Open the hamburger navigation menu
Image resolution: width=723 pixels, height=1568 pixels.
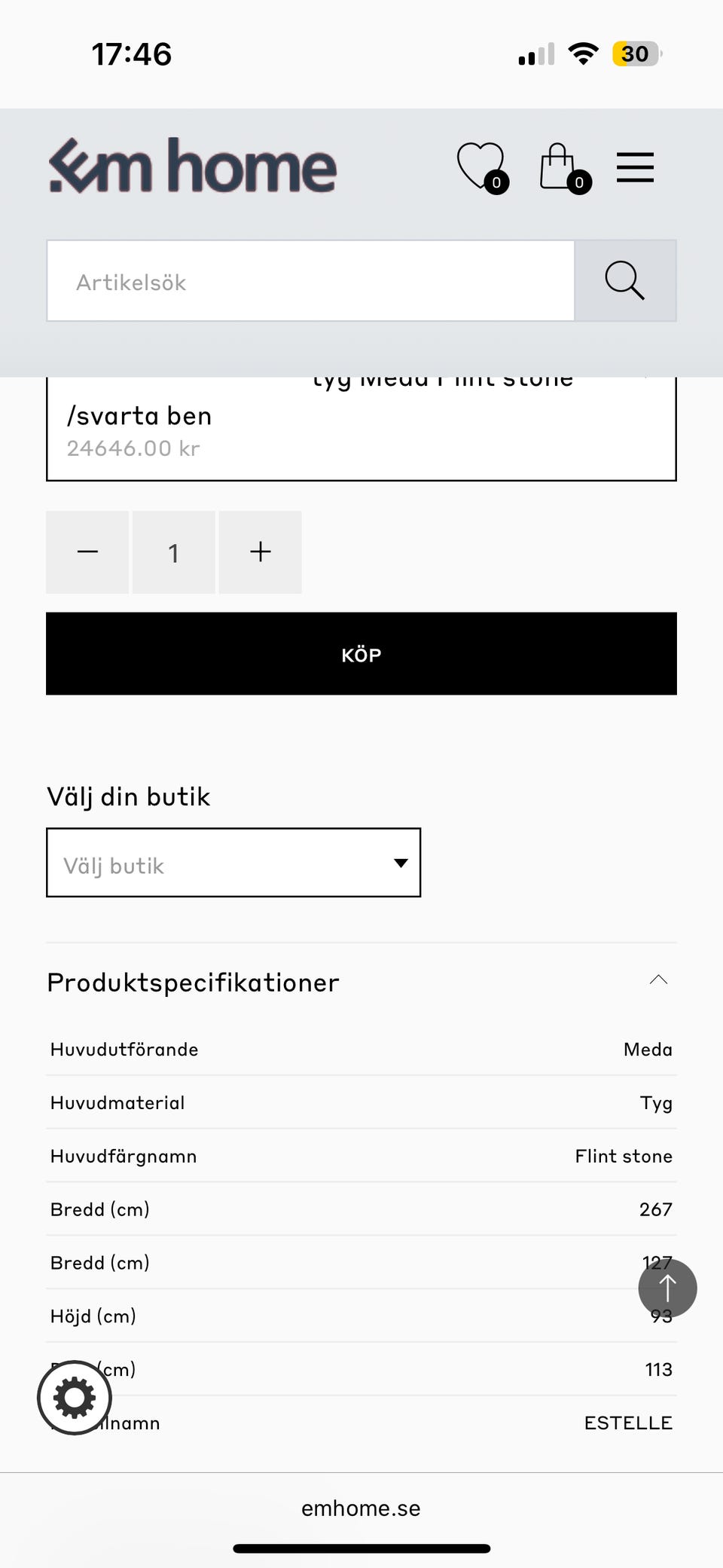click(x=635, y=167)
